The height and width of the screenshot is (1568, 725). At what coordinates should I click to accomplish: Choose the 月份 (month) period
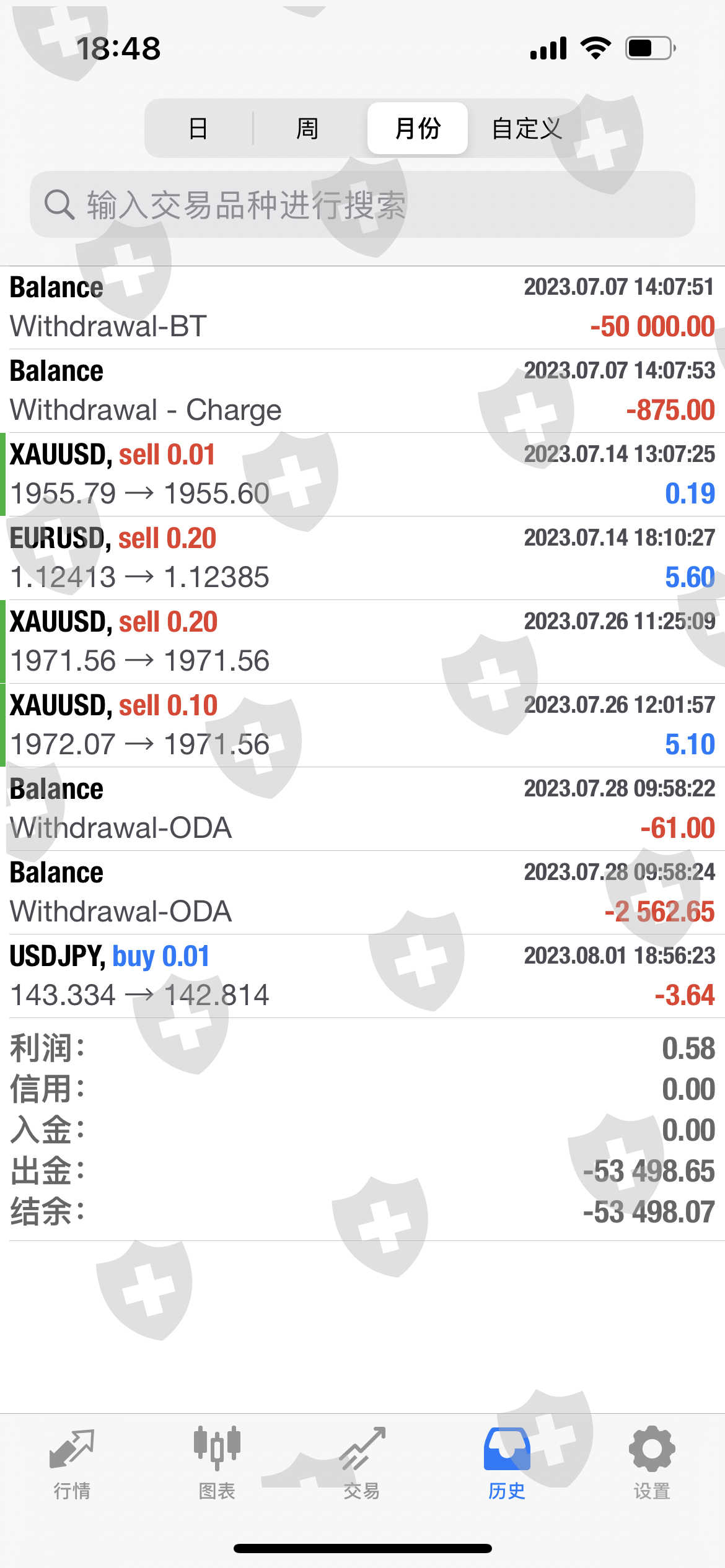click(x=417, y=128)
